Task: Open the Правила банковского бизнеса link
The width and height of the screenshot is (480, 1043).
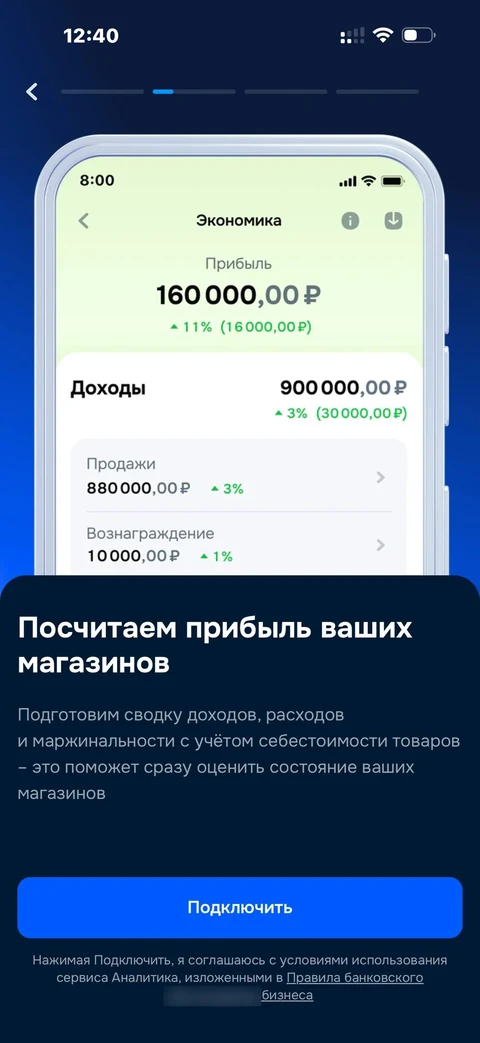Action: (355, 978)
